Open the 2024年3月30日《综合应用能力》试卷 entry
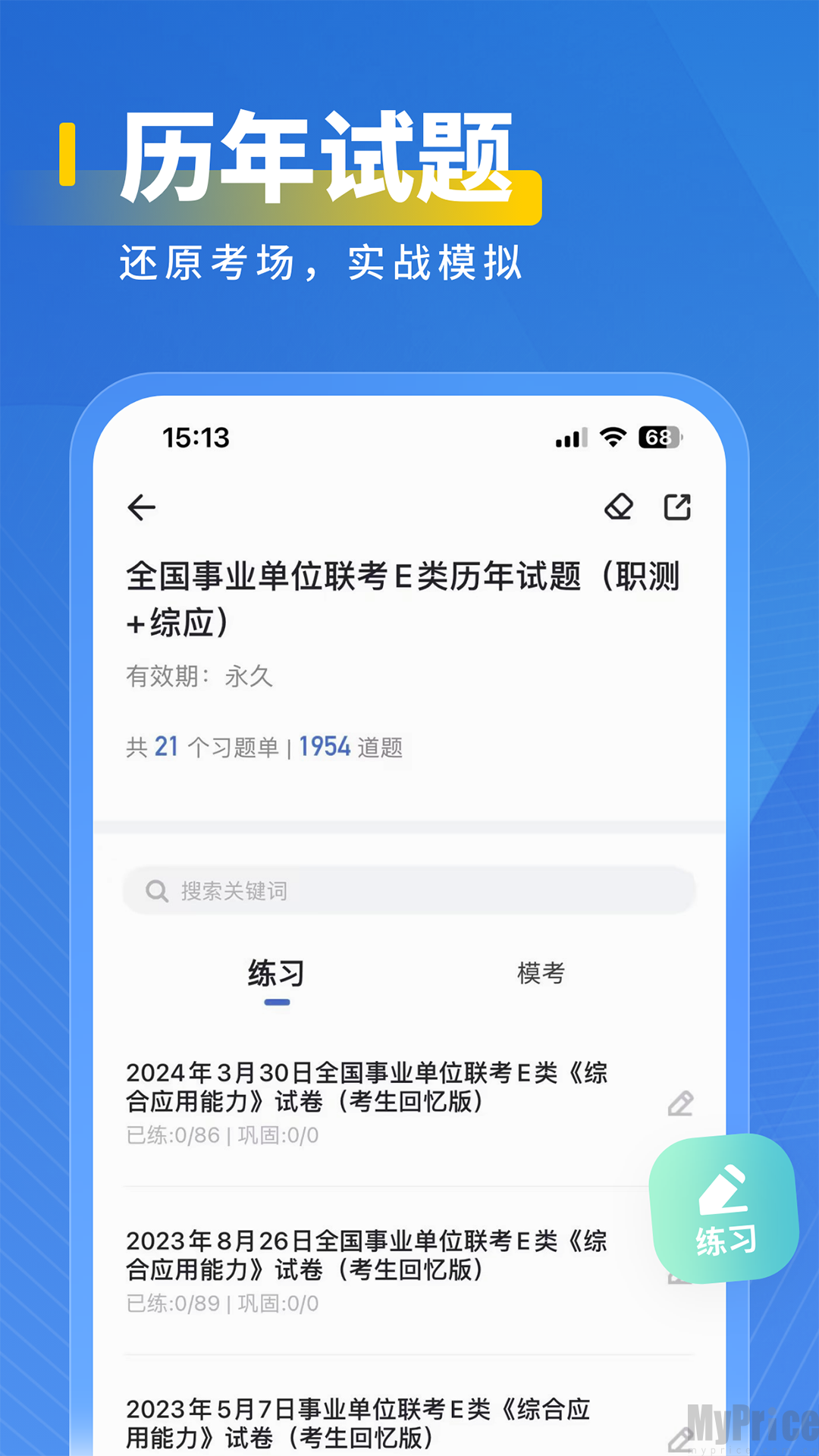 [364, 1087]
